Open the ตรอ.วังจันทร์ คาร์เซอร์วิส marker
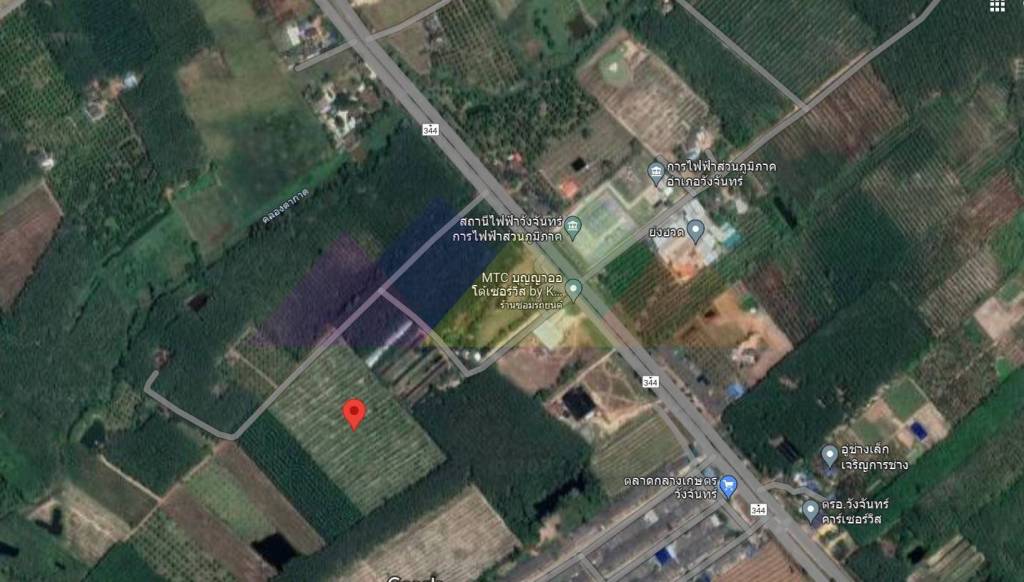This screenshot has width=1024, height=582. coord(811,510)
